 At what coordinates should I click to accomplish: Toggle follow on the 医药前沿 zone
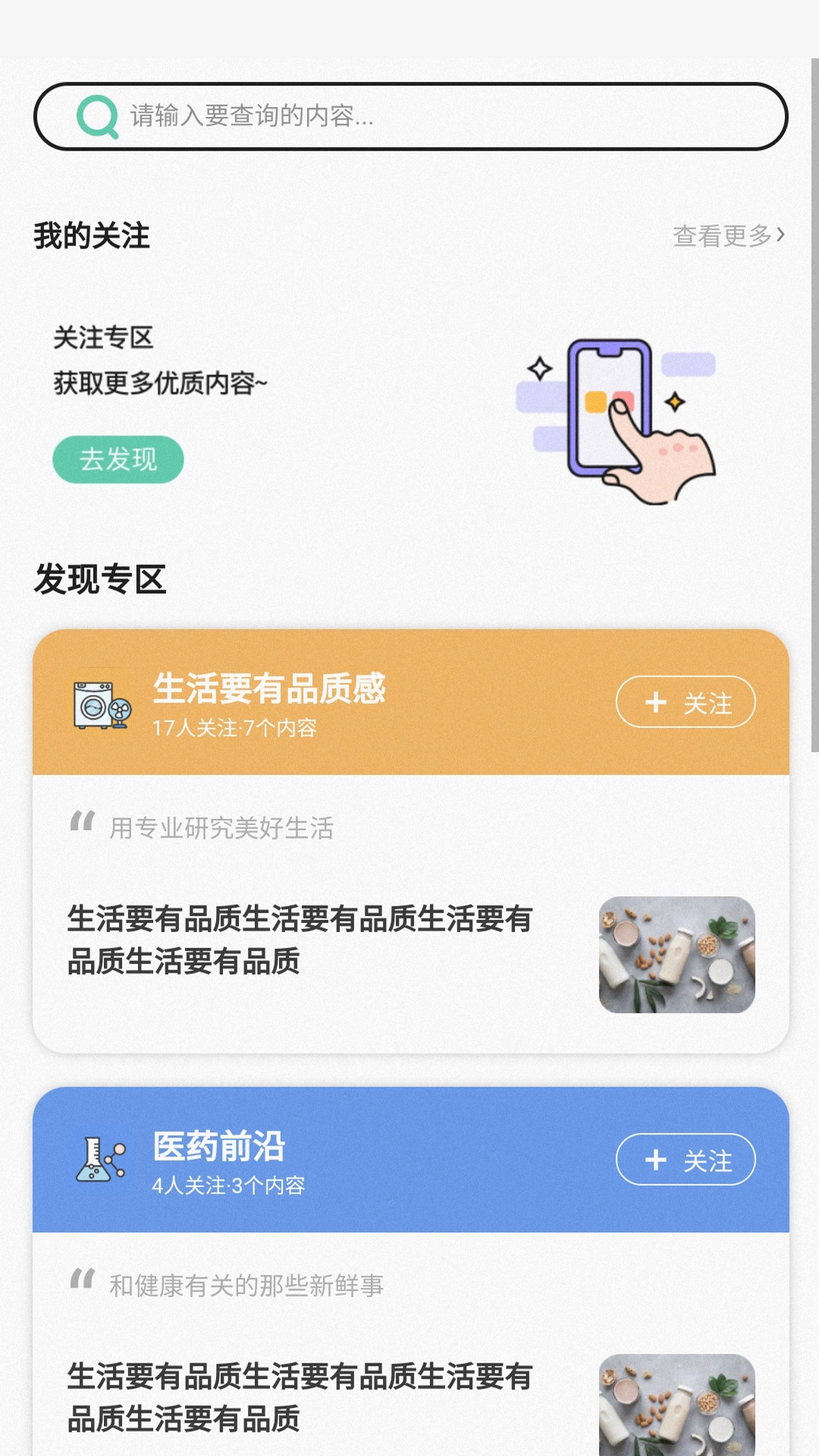[685, 1160]
